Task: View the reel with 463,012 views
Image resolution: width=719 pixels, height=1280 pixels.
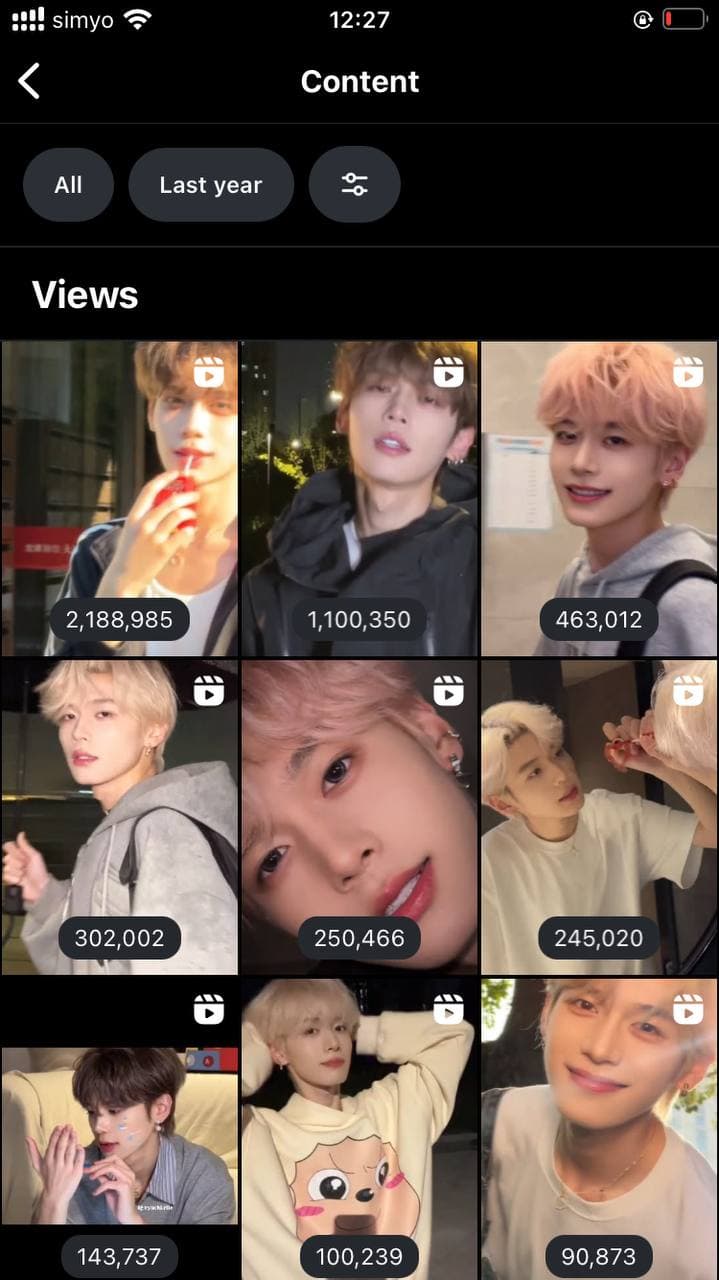Action: click(599, 498)
